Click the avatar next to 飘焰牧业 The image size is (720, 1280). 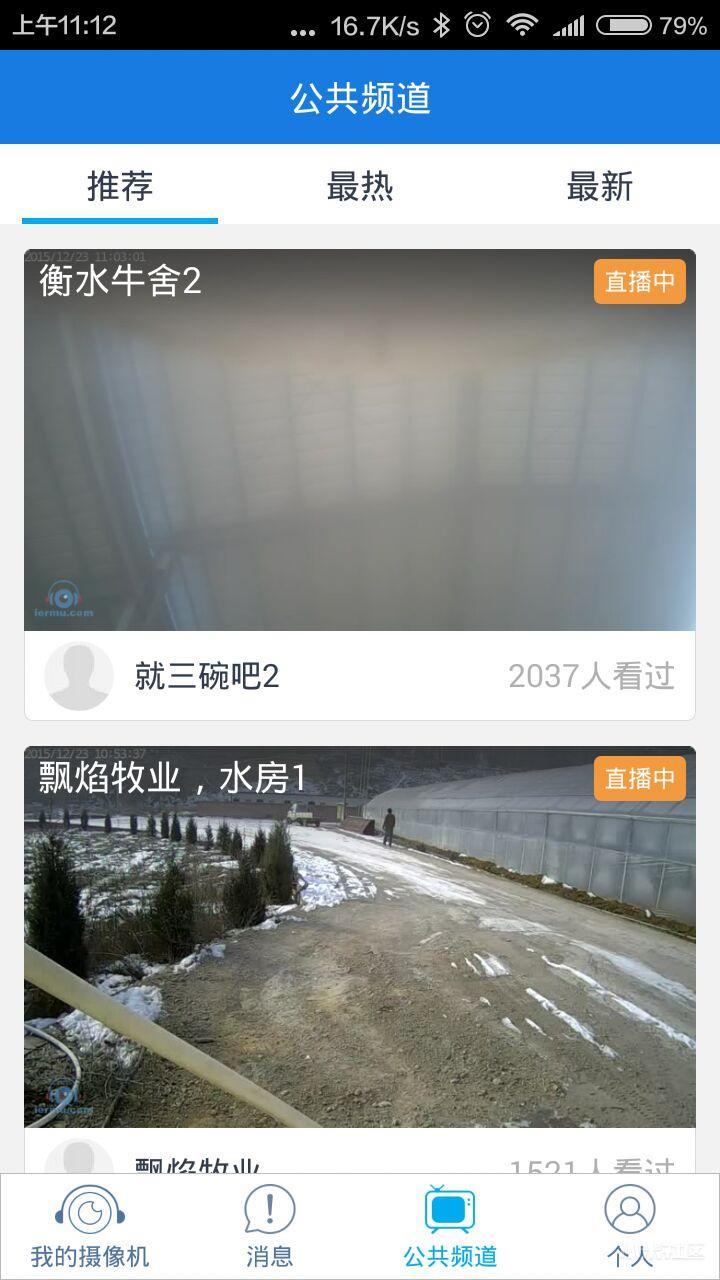[x=78, y=1165]
